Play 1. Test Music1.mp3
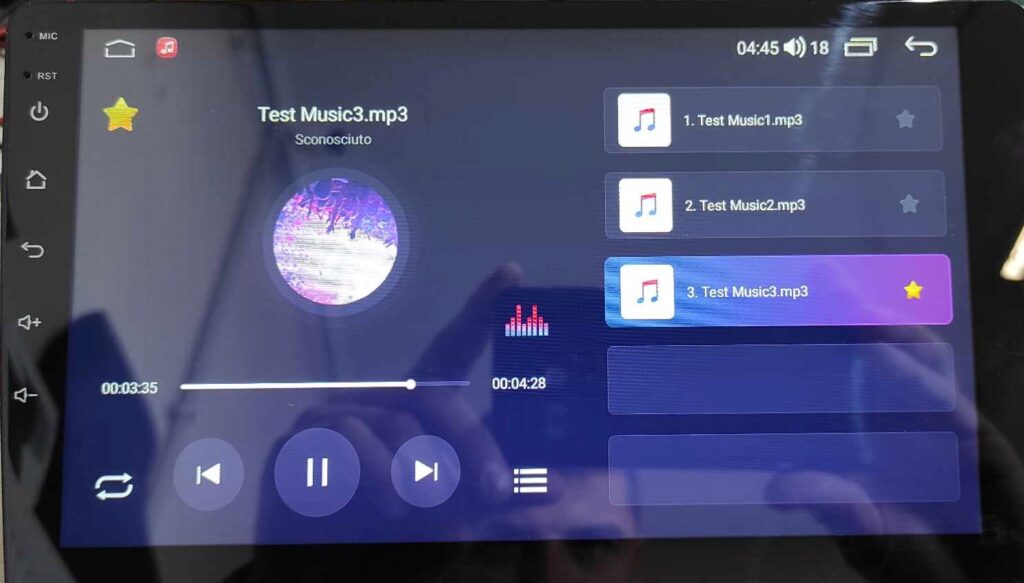Image resolution: width=1024 pixels, height=583 pixels. pyautogui.click(x=742, y=120)
